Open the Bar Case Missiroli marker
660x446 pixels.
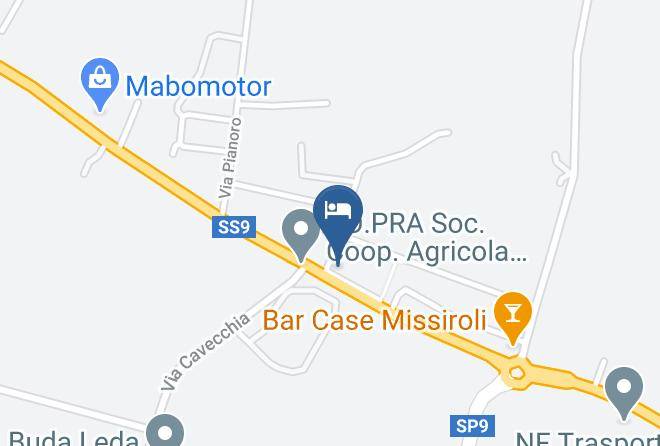point(513,318)
